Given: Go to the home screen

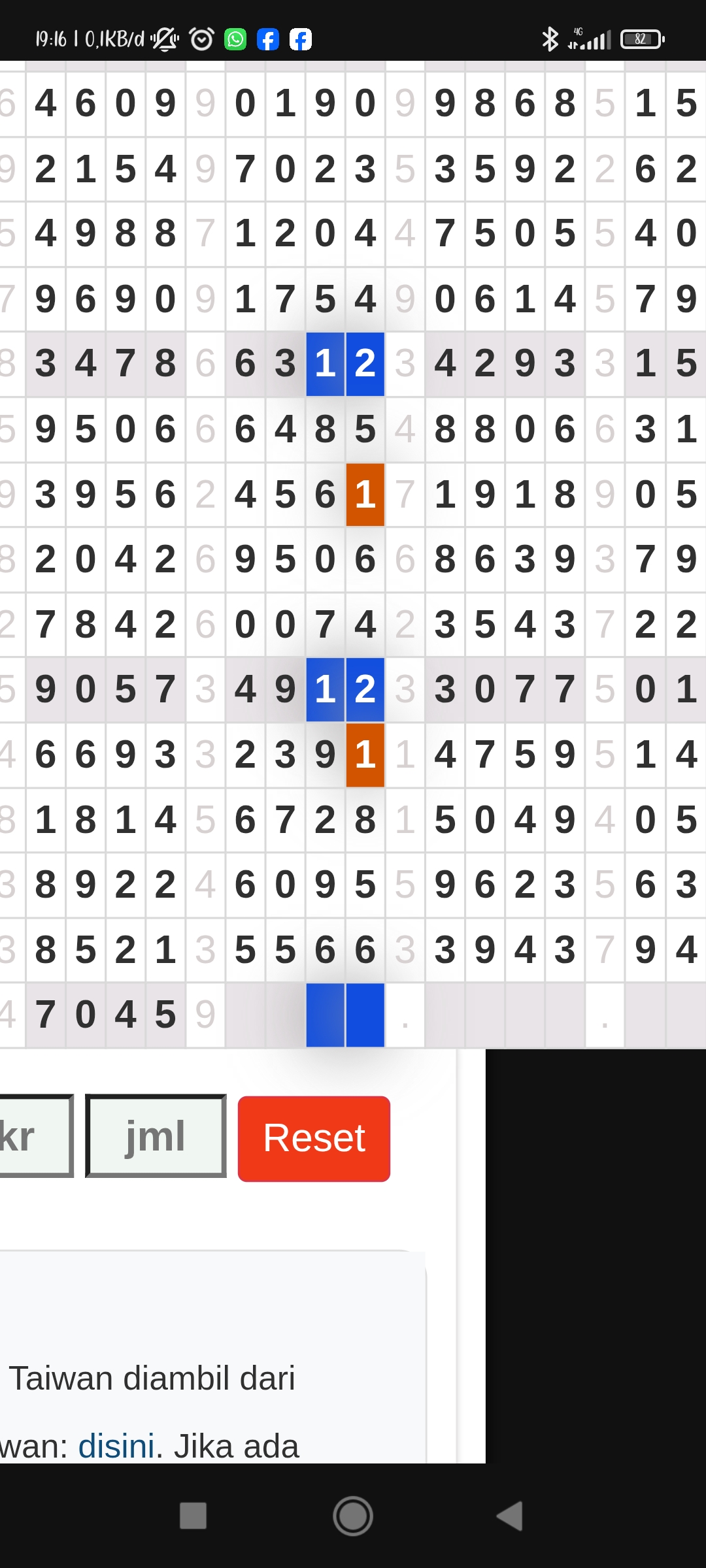Looking at the screenshot, I should (x=353, y=1516).
